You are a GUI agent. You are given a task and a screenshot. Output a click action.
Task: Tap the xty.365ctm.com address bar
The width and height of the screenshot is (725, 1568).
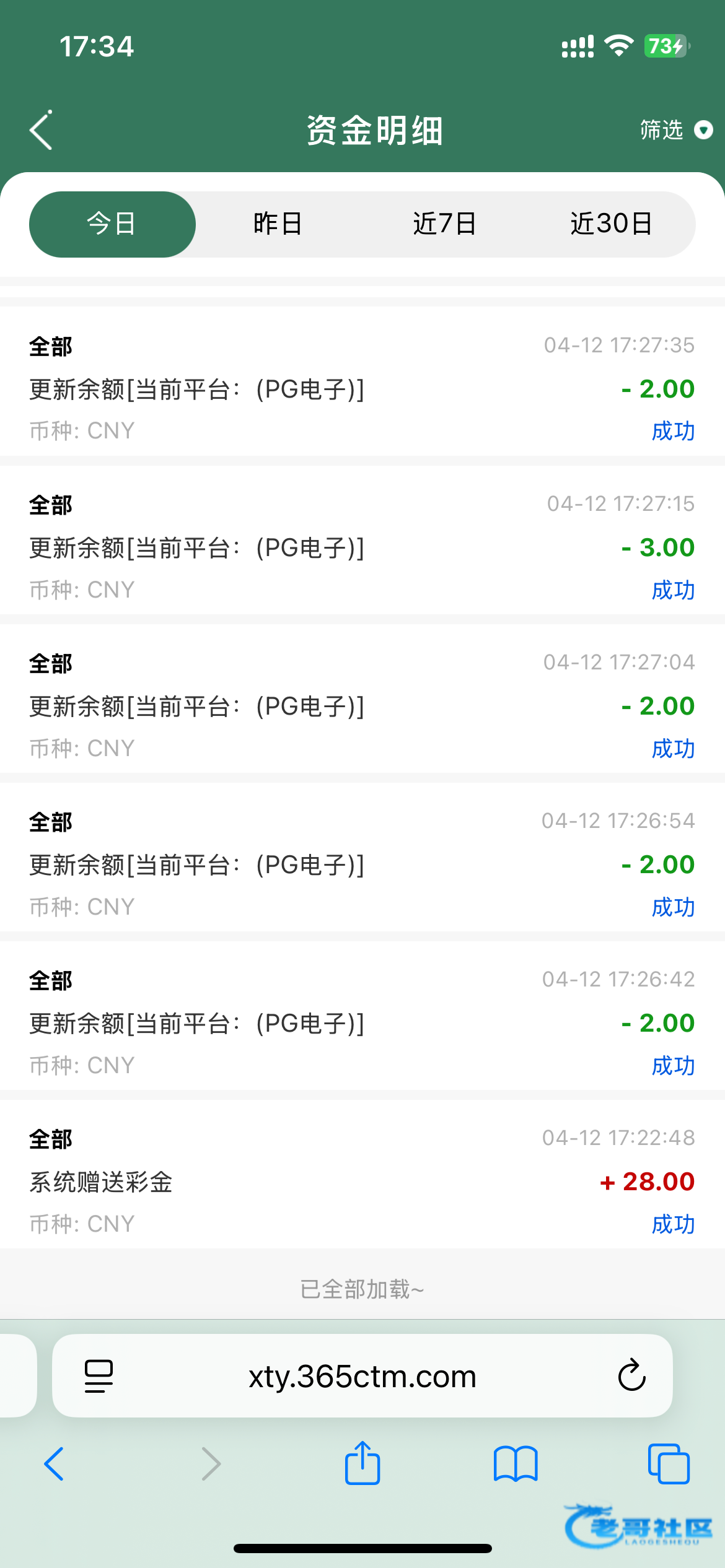coord(362,1376)
